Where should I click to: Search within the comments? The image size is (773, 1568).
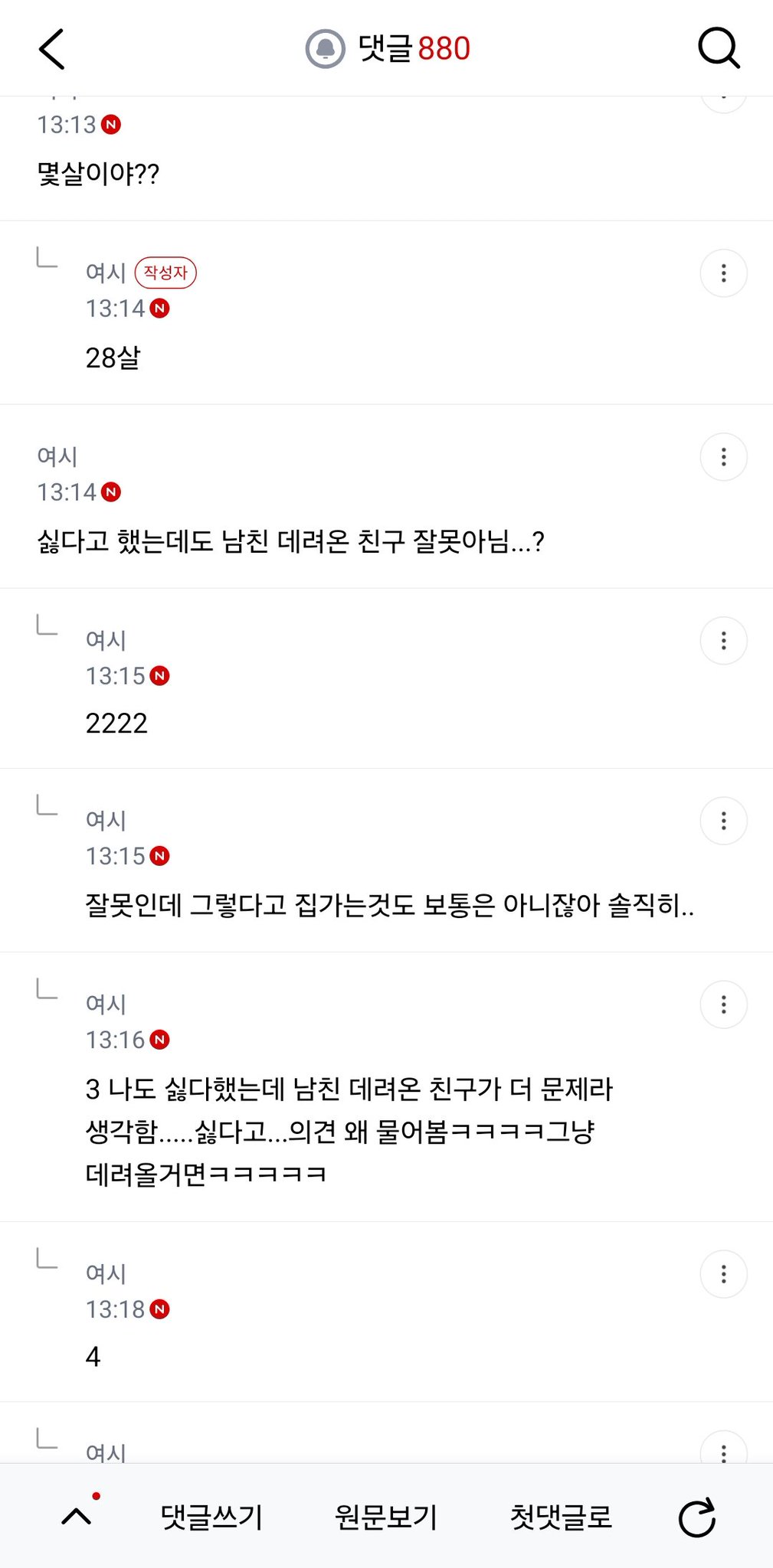tap(719, 49)
